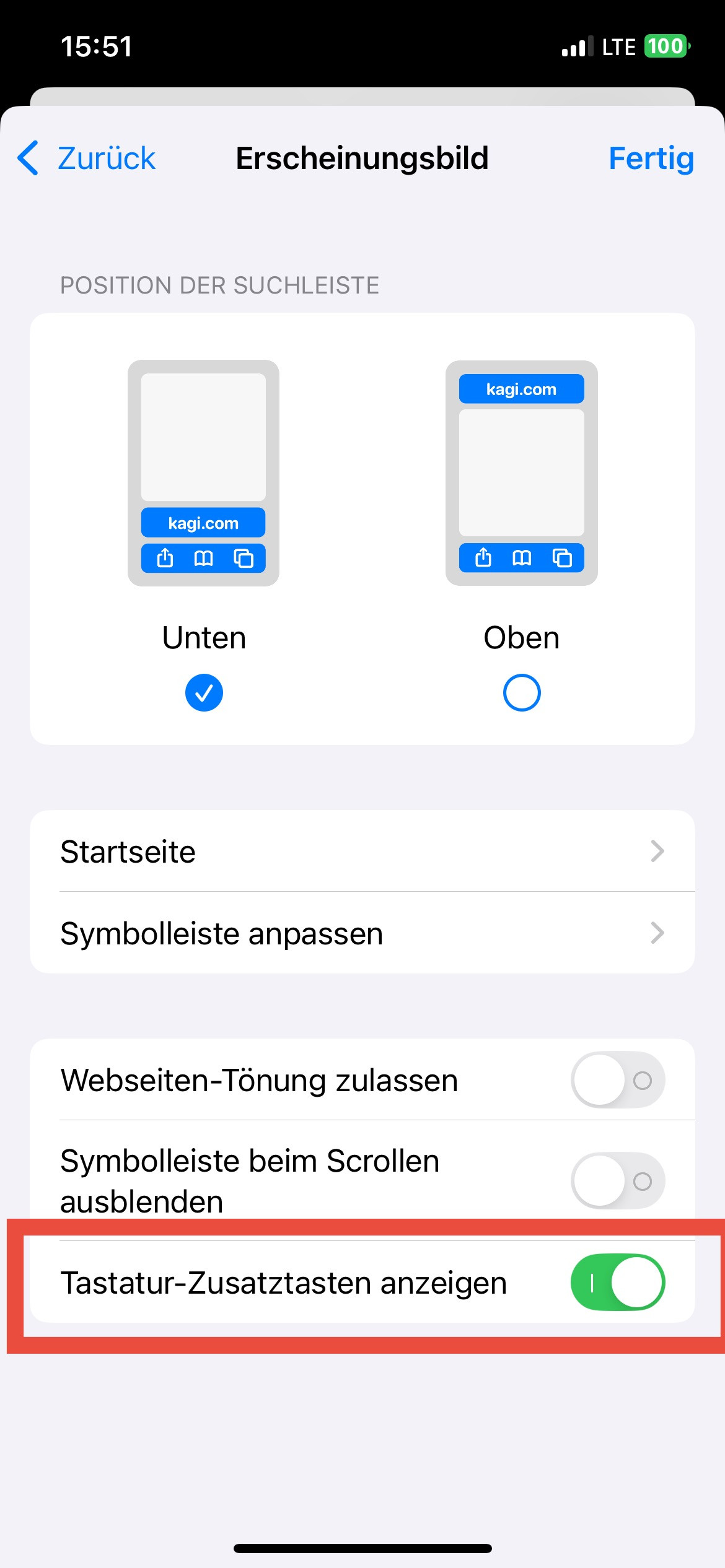Go back with the Zurück button
Viewport: 725px width, 1568px height.
[x=87, y=159]
